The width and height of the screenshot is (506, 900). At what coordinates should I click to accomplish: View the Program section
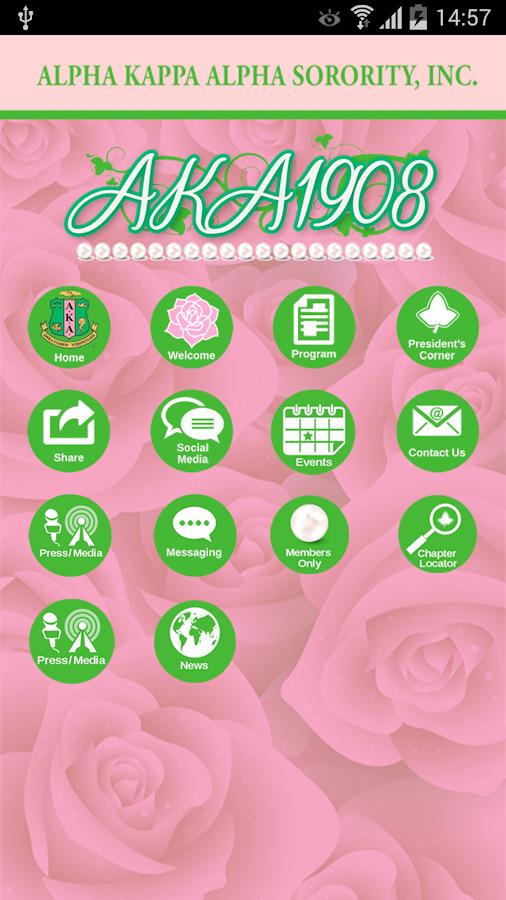tap(314, 327)
